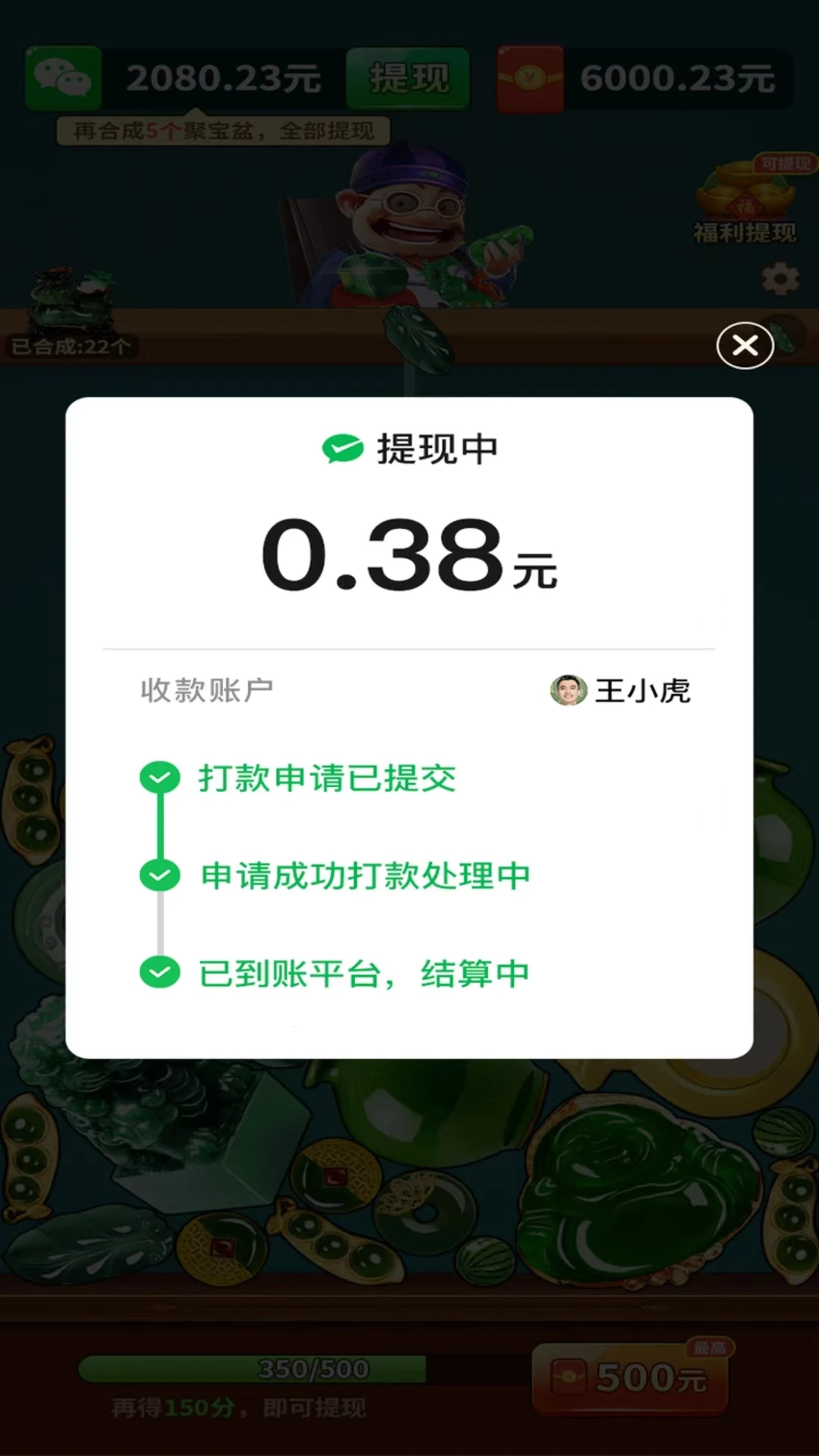
Task: Toggle the checkmark next to 申请成功打款处理中
Action: [x=159, y=876]
